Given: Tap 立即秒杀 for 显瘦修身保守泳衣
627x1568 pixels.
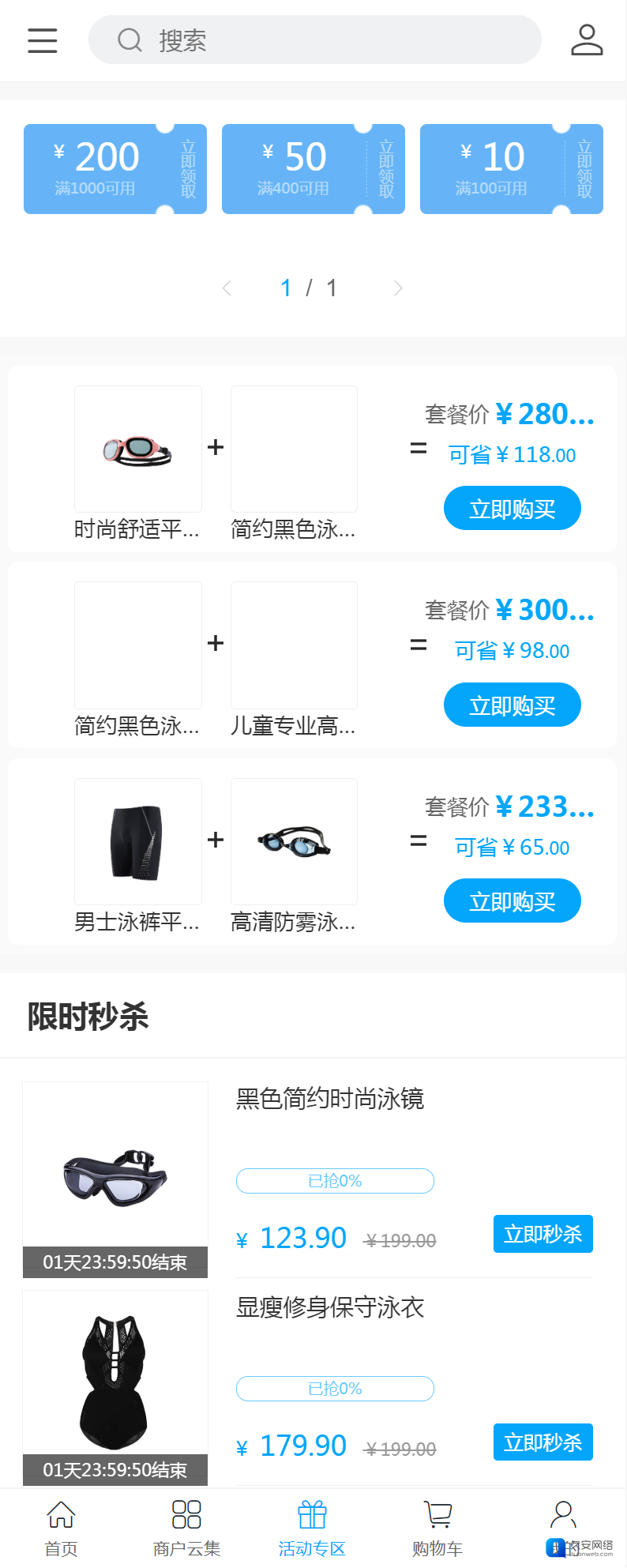Looking at the screenshot, I should [543, 1442].
